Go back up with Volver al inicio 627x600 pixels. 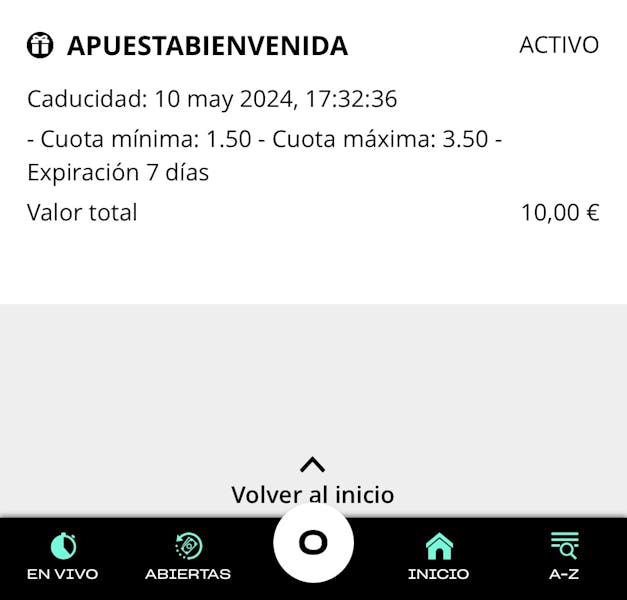(313, 482)
